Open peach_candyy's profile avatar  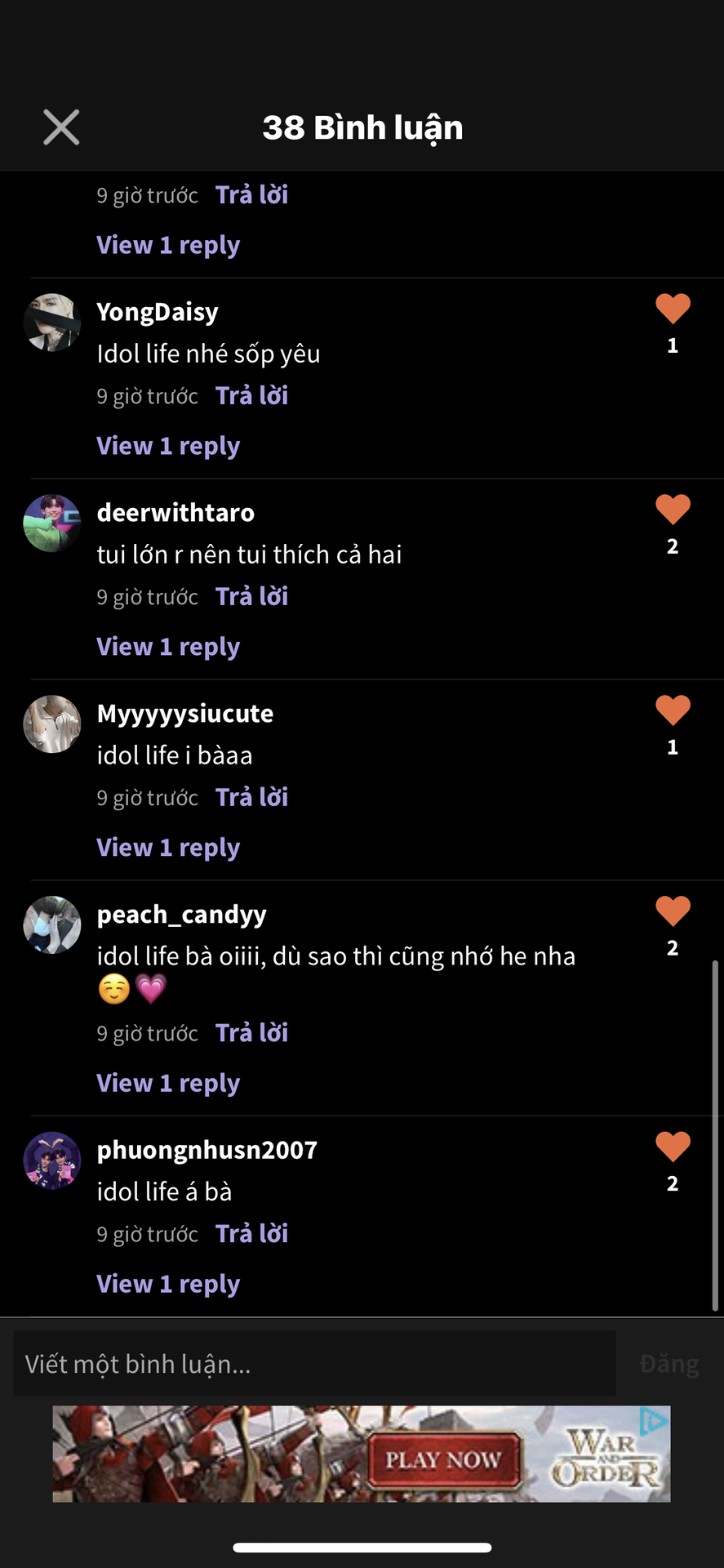[52, 925]
